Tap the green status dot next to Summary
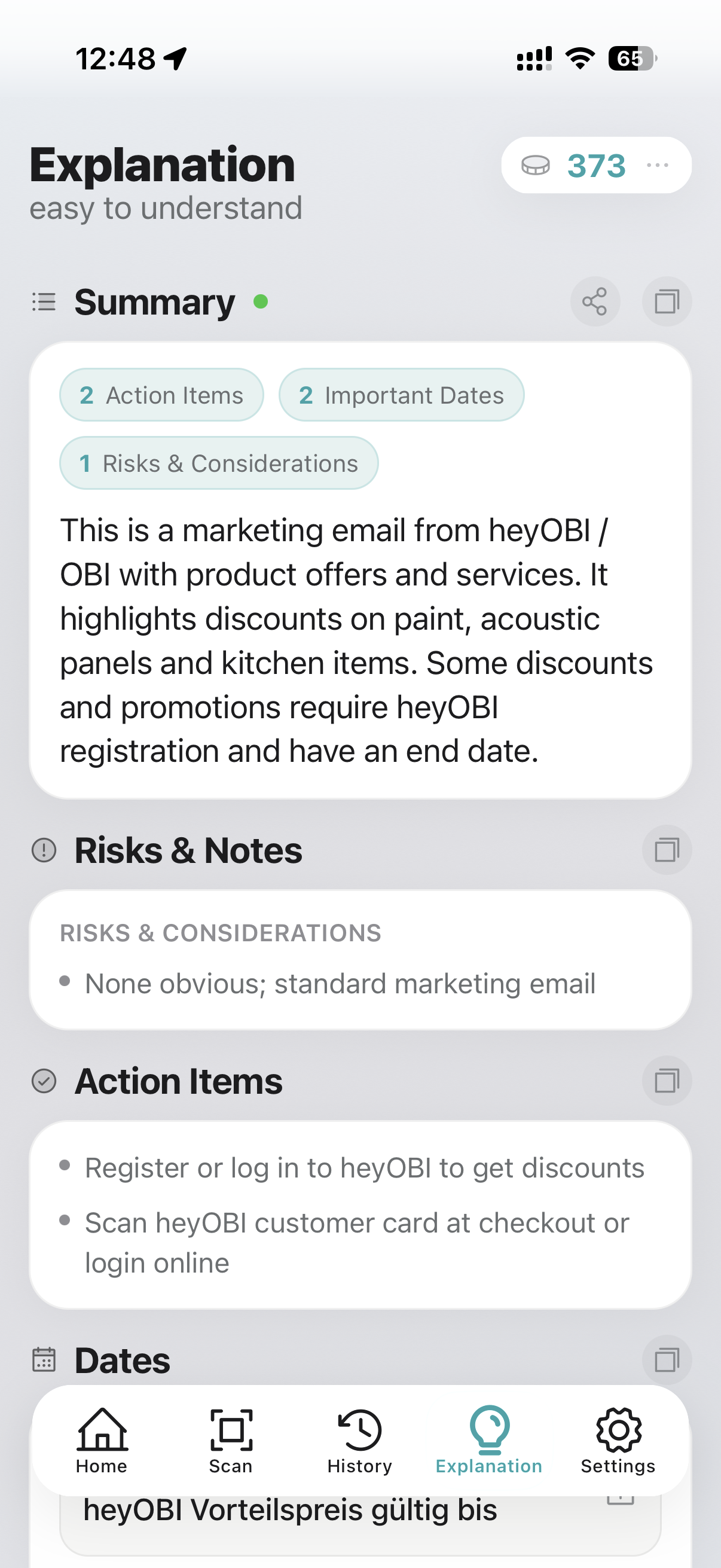 pos(262,300)
